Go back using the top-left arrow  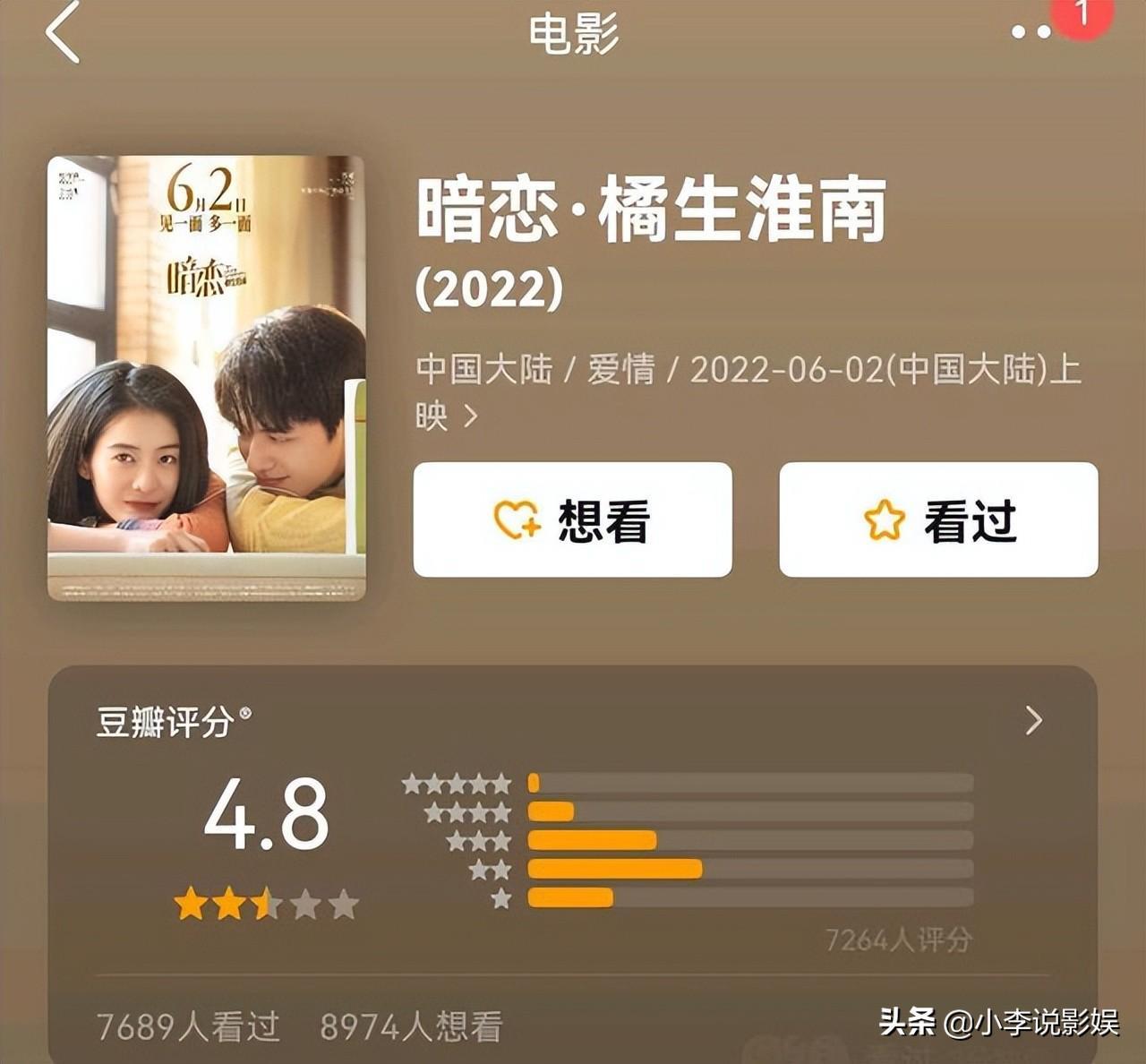[63, 32]
